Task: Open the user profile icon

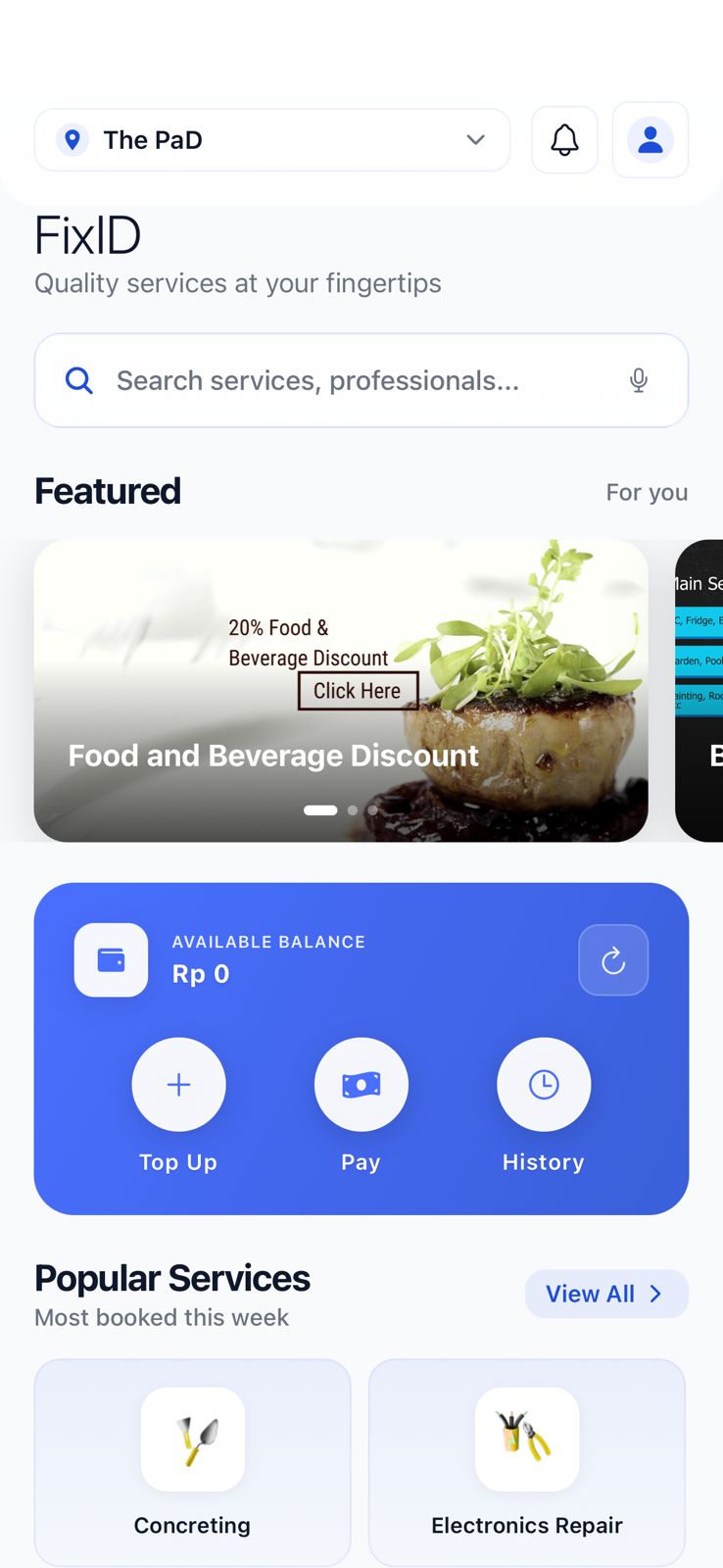Action: click(650, 140)
